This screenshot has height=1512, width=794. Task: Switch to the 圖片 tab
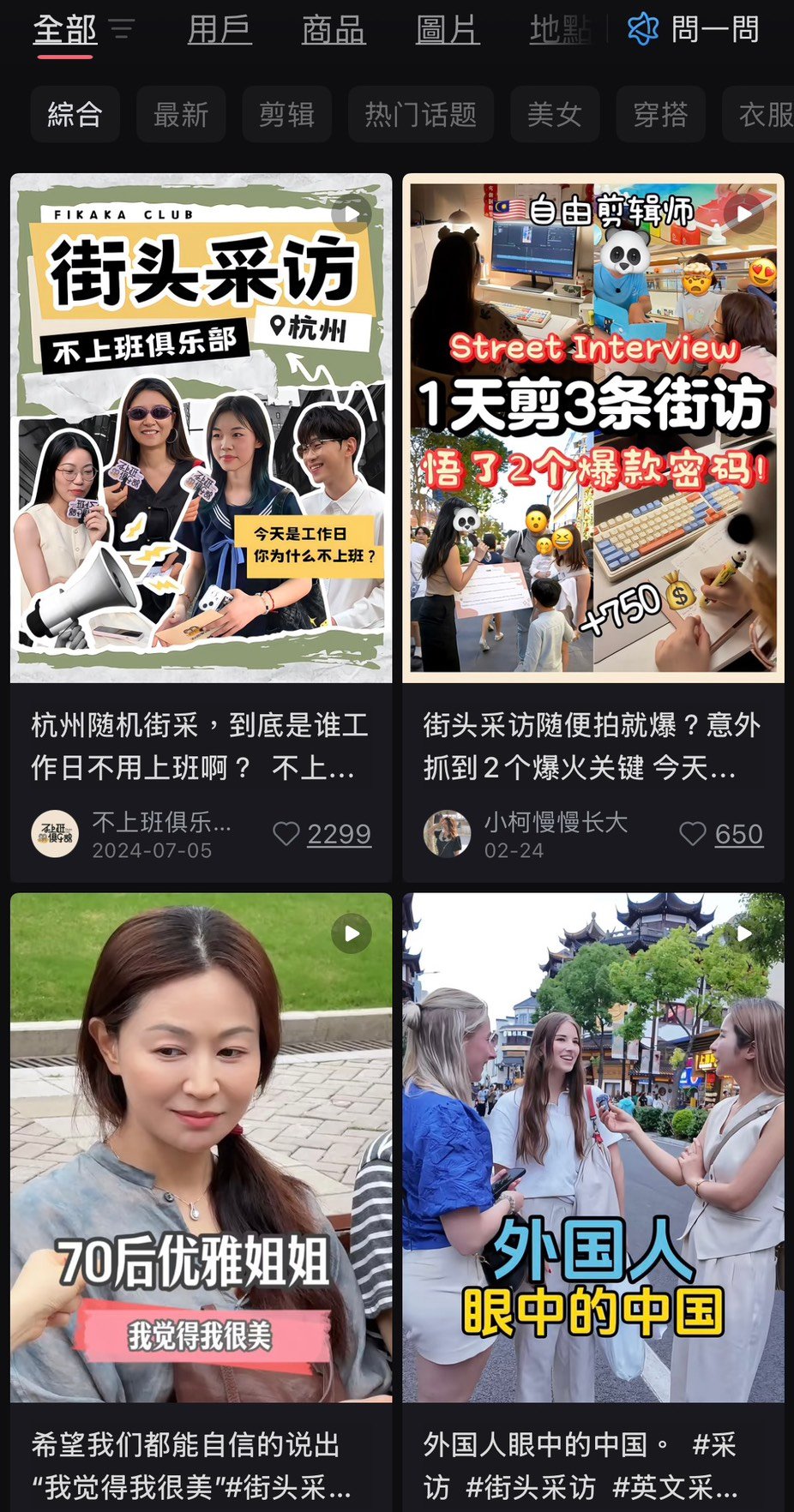(448, 30)
